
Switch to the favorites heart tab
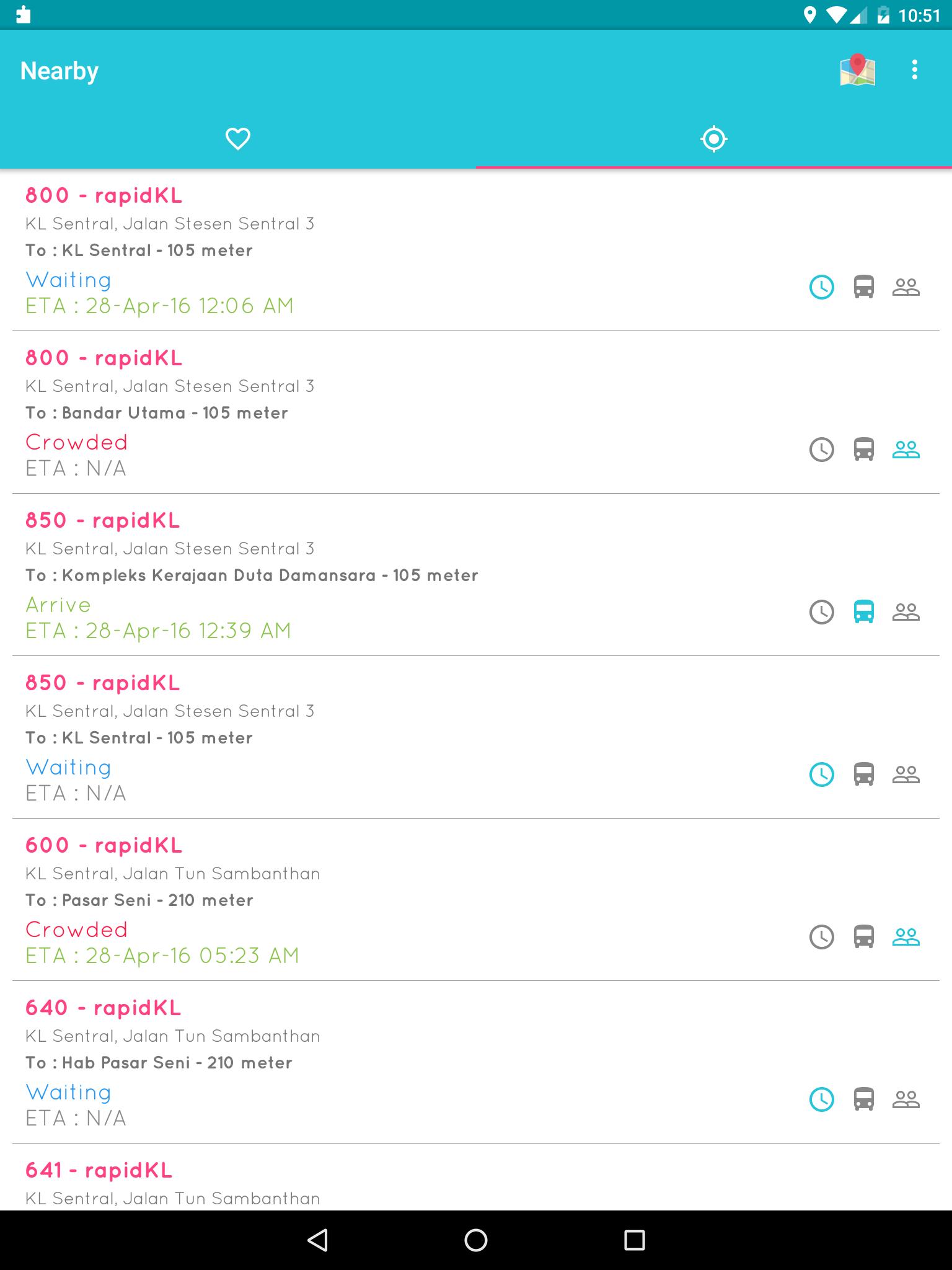(x=238, y=138)
